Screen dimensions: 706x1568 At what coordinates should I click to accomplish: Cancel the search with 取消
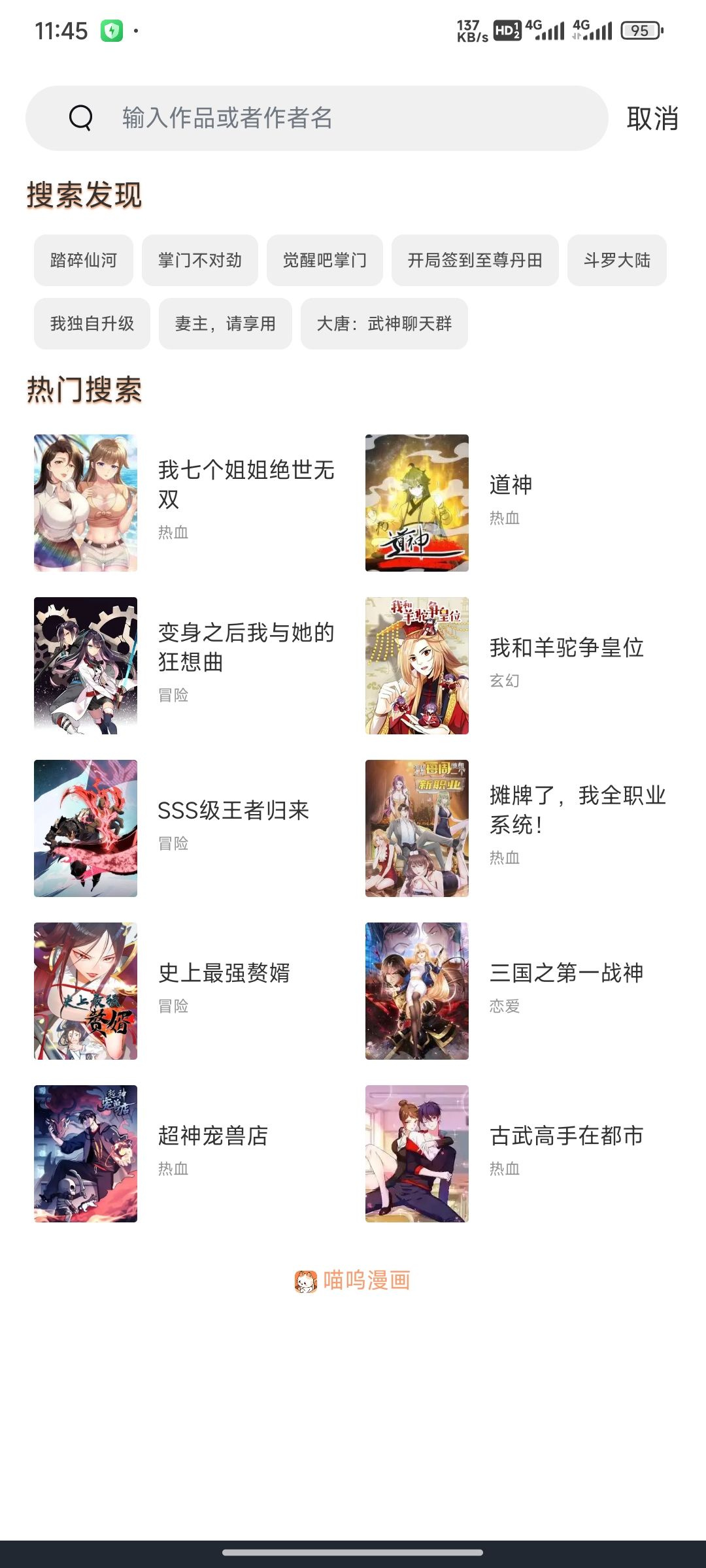tap(652, 118)
